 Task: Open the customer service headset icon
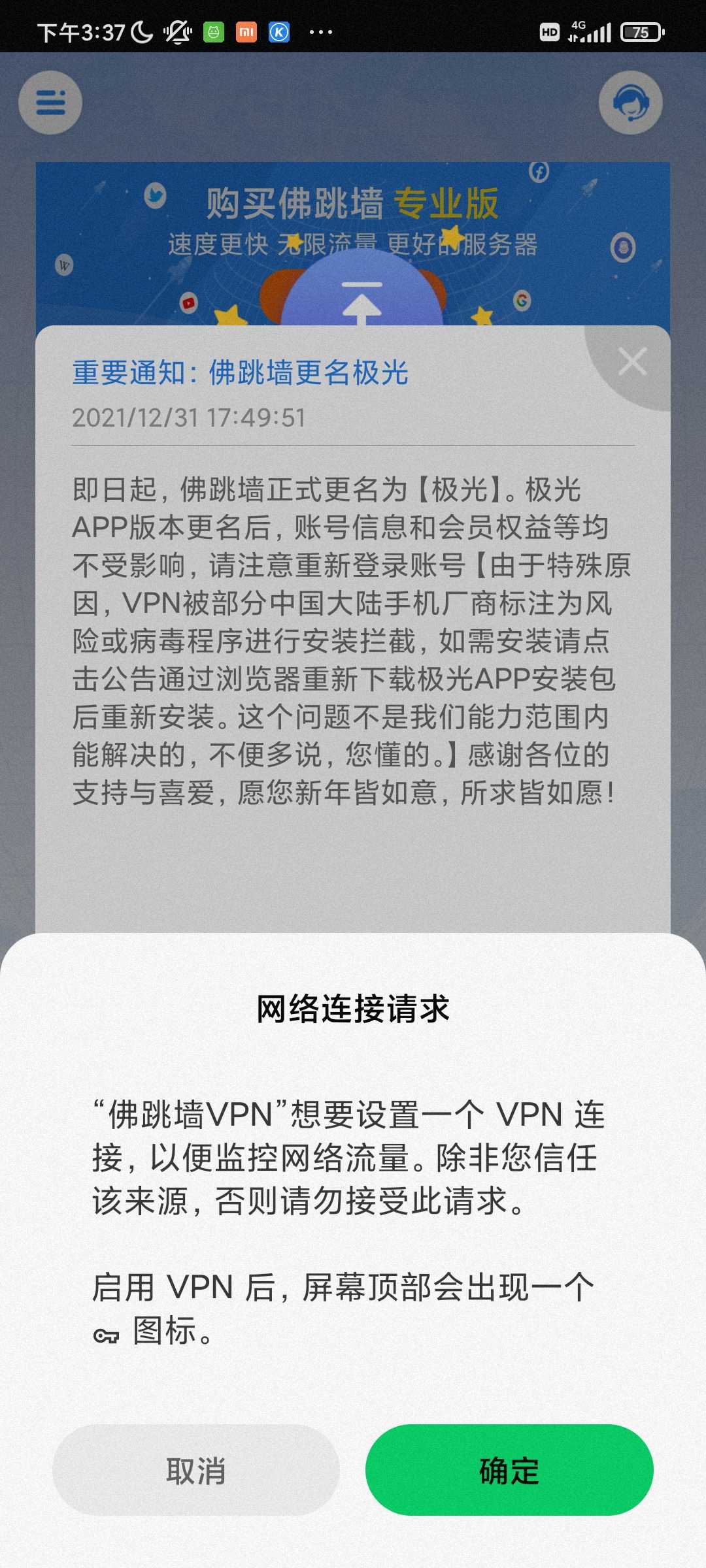631,103
